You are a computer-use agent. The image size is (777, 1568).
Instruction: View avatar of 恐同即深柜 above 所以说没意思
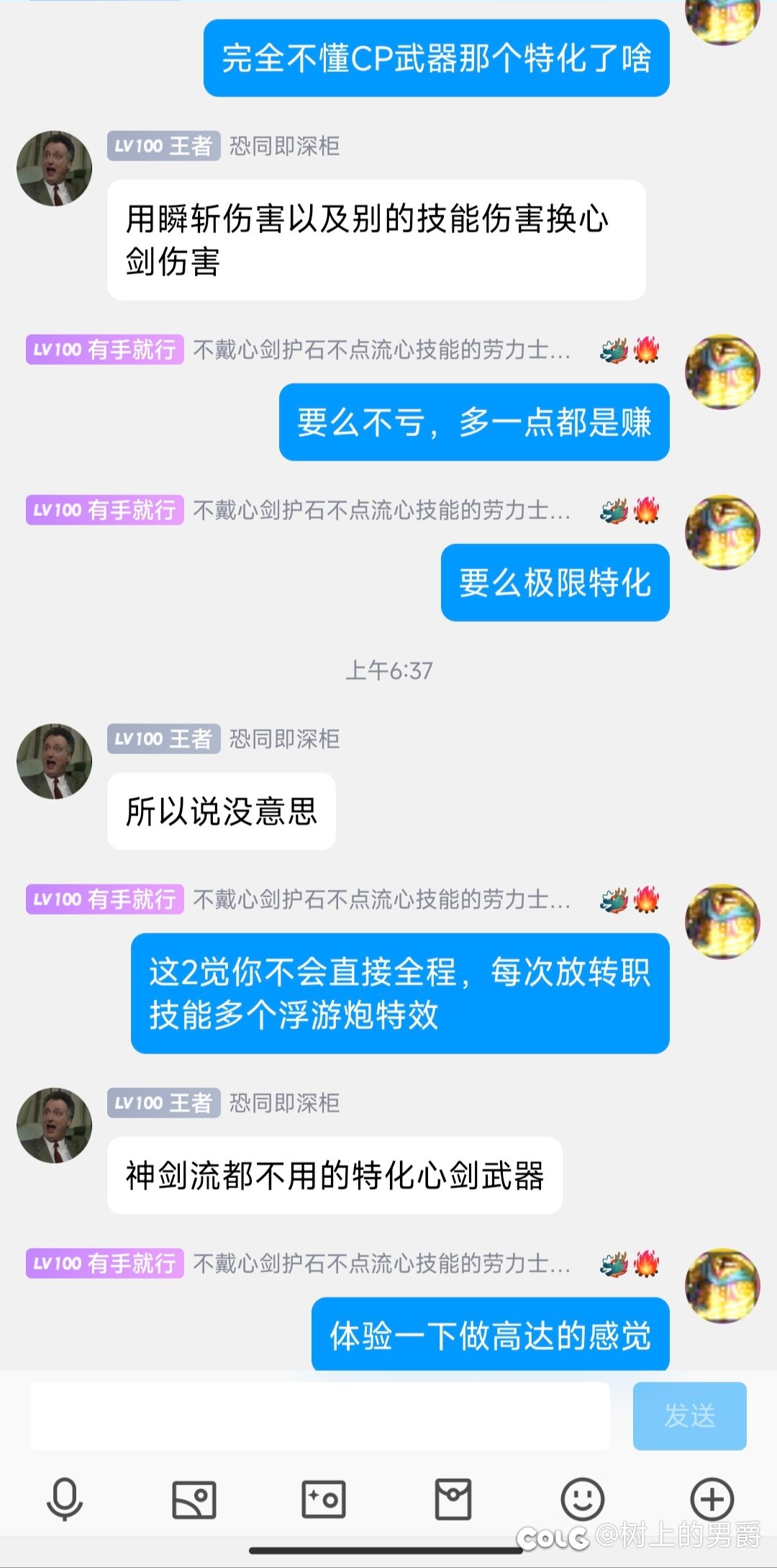[55, 761]
